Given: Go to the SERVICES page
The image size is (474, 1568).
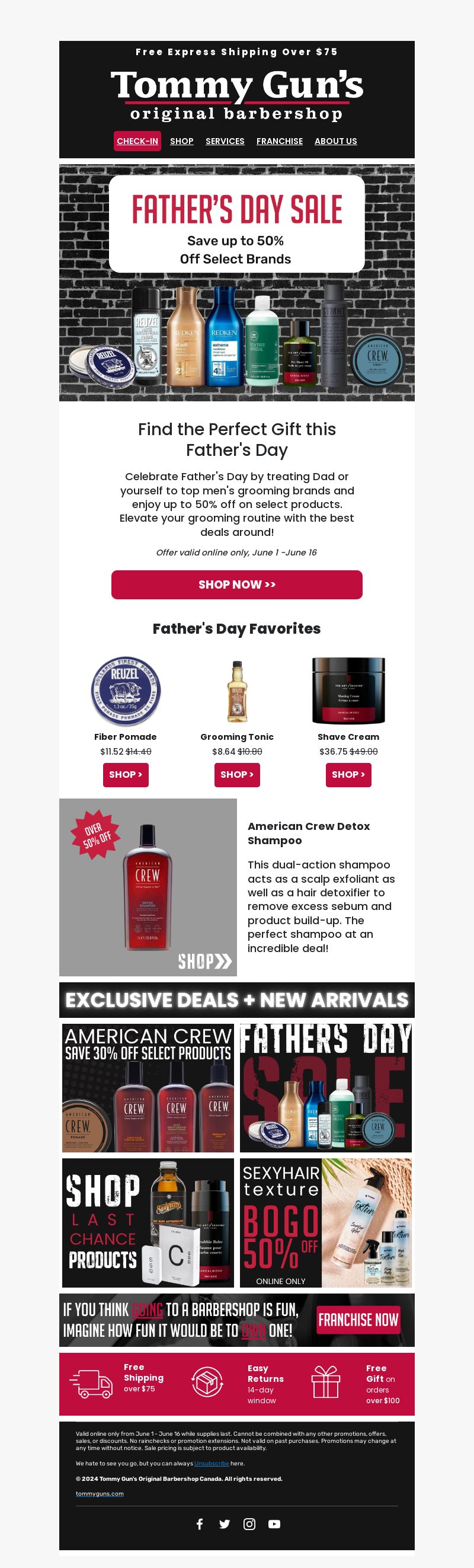Looking at the screenshot, I should coord(225,141).
